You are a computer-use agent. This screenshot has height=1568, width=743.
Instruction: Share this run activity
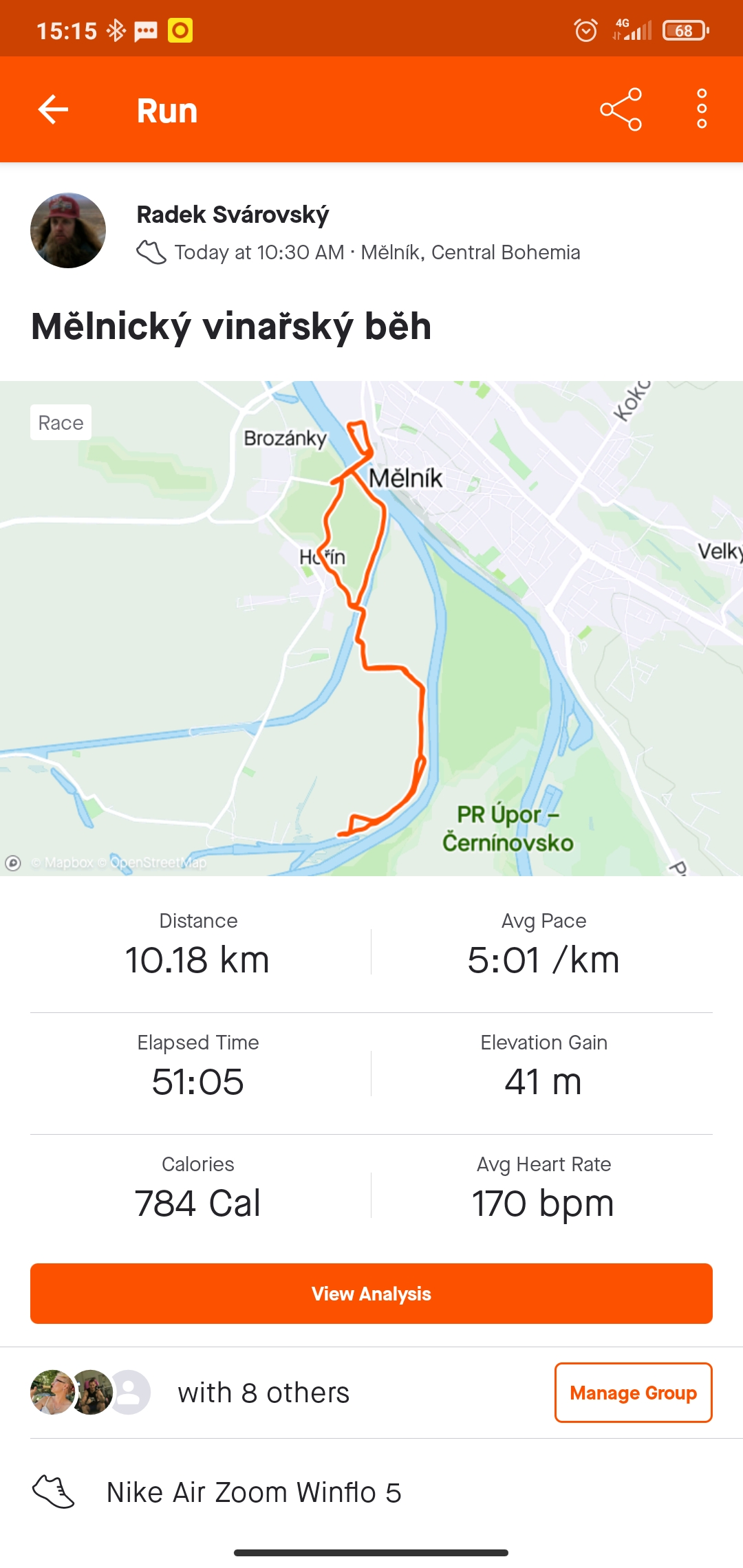tap(621, 109)
